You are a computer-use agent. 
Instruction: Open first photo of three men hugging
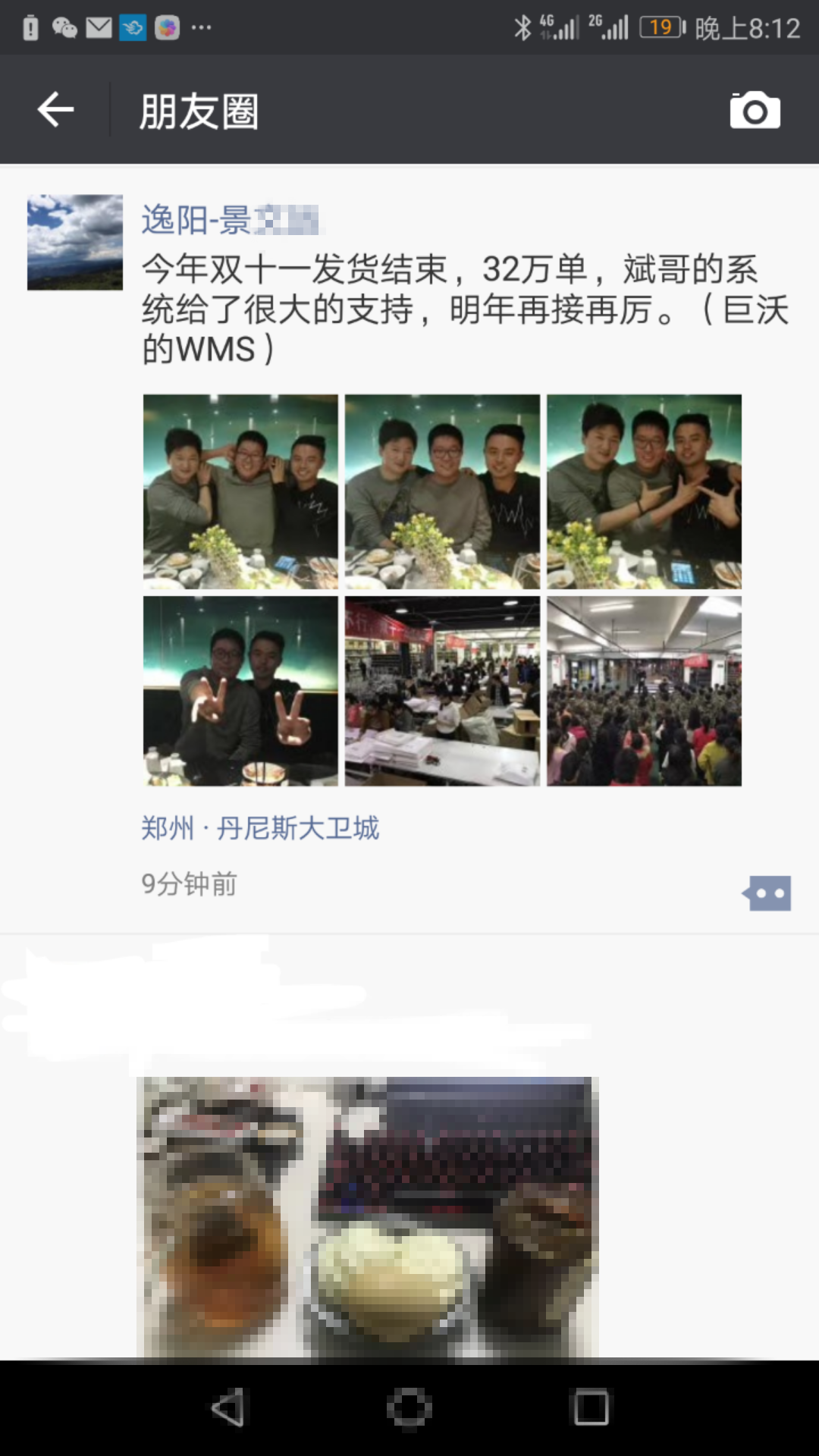pos(240,491)
